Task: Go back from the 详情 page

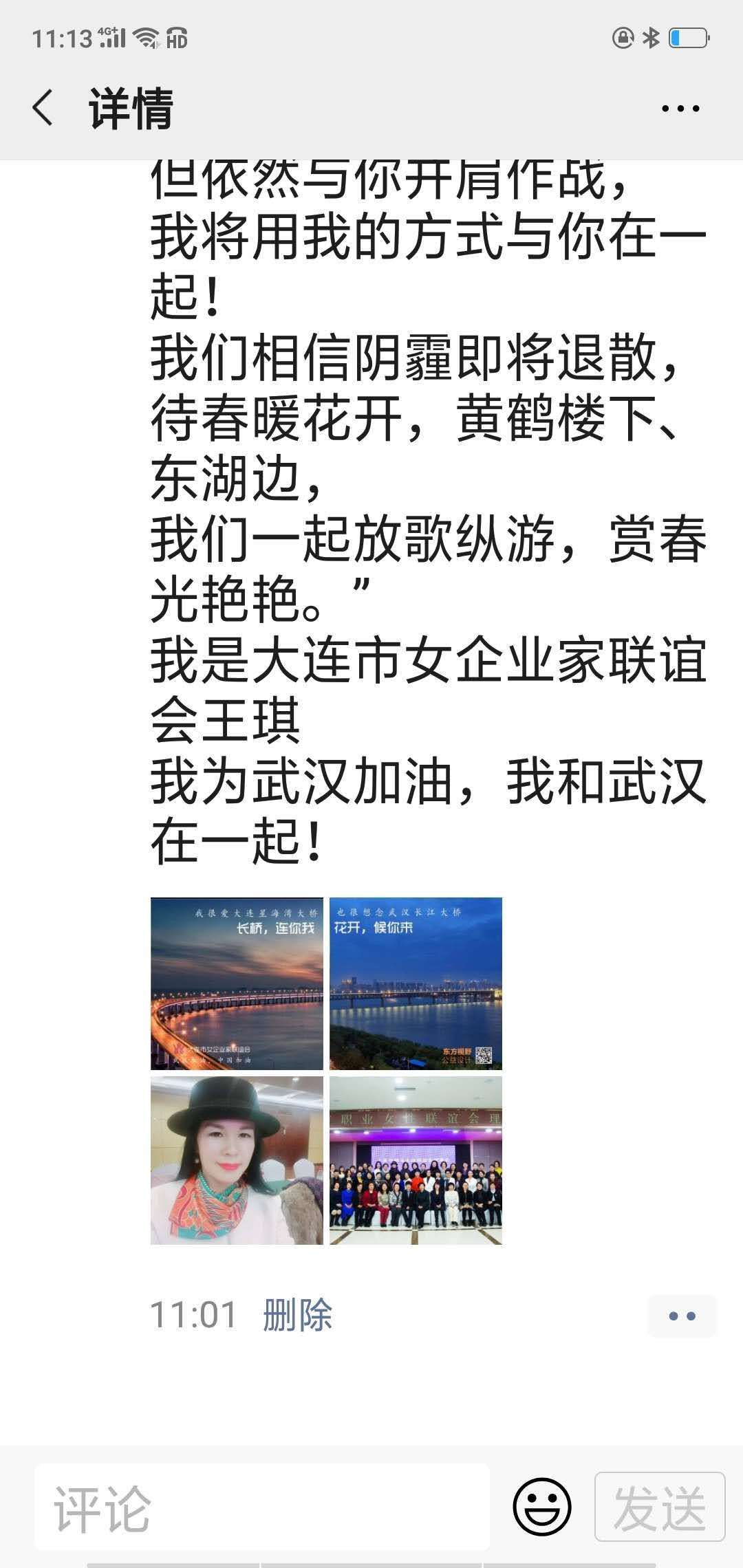Action: [43, 109]
